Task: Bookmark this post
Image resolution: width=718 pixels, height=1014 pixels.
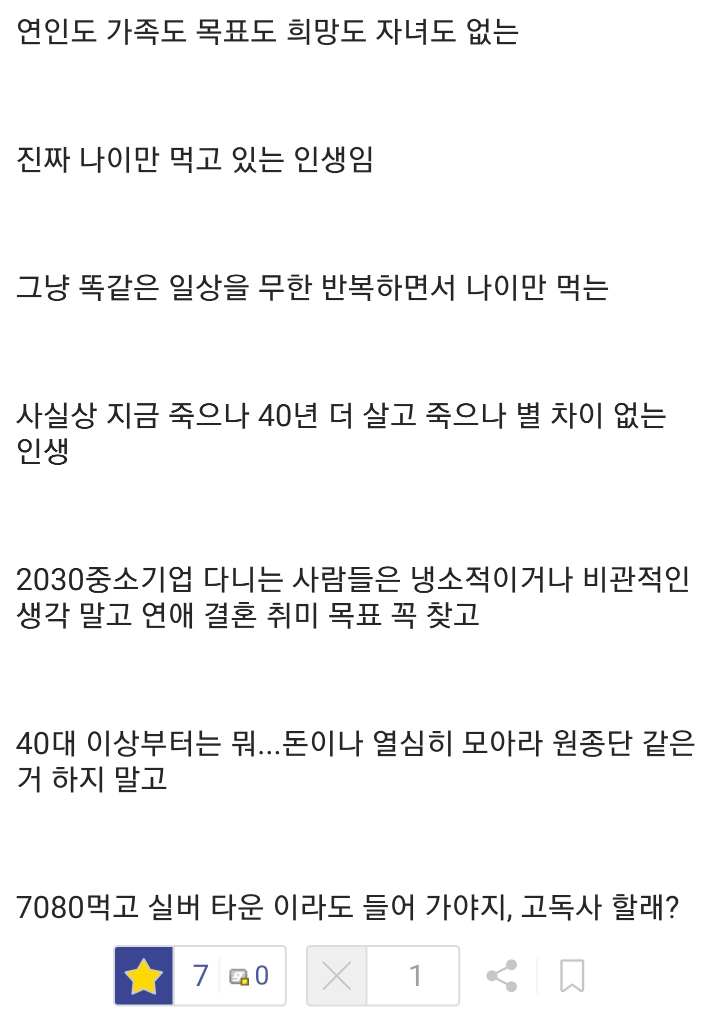Action: (571, 976)
